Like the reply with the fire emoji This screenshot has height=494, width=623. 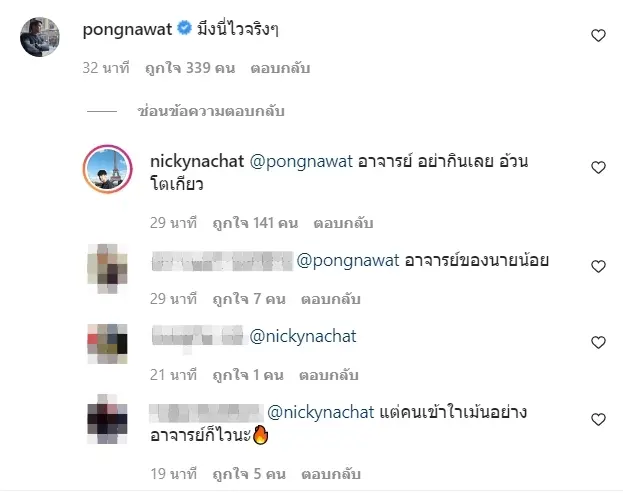click(x=598, y=419)
